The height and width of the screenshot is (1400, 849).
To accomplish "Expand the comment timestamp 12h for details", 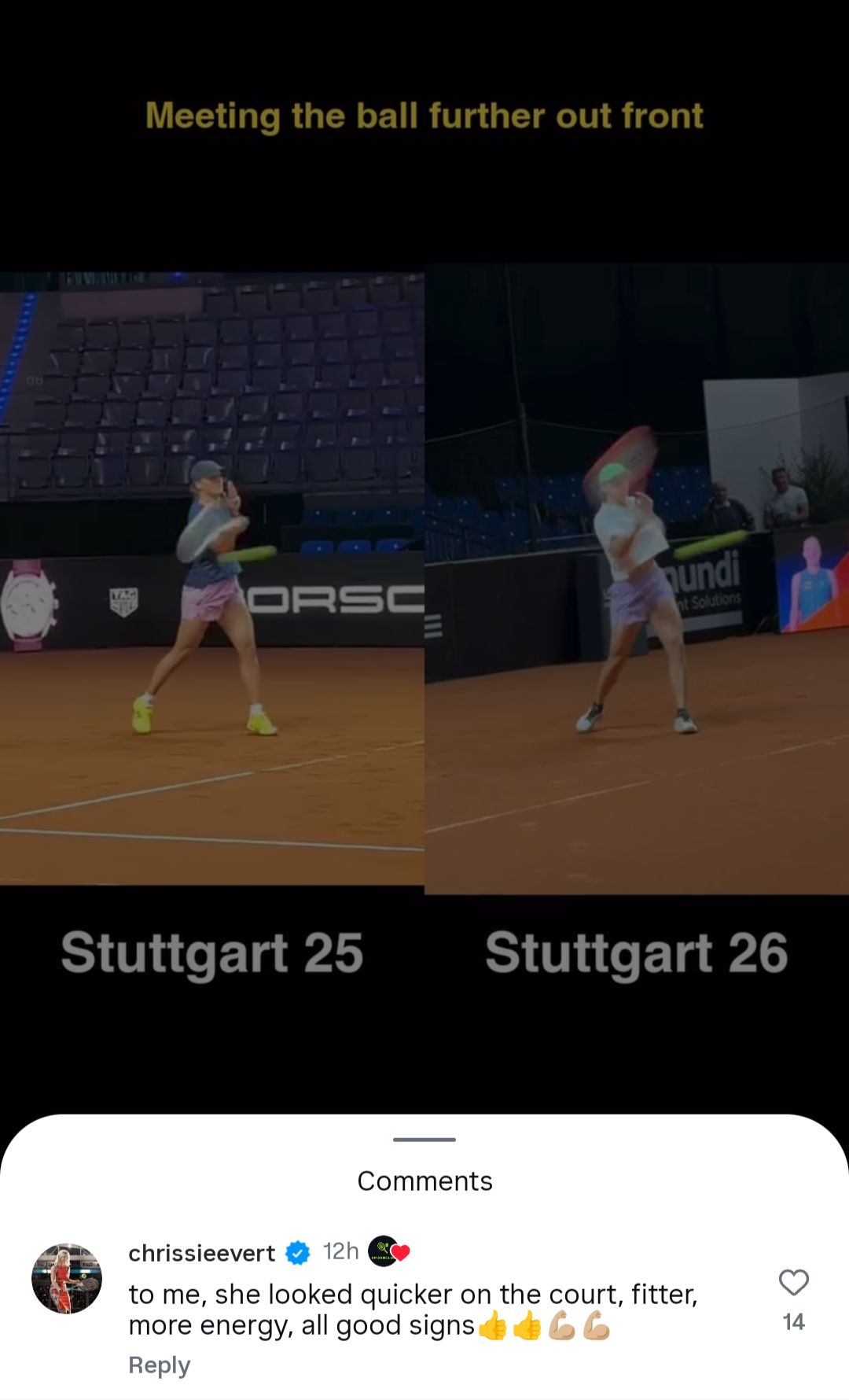I will pos(340,1251).
